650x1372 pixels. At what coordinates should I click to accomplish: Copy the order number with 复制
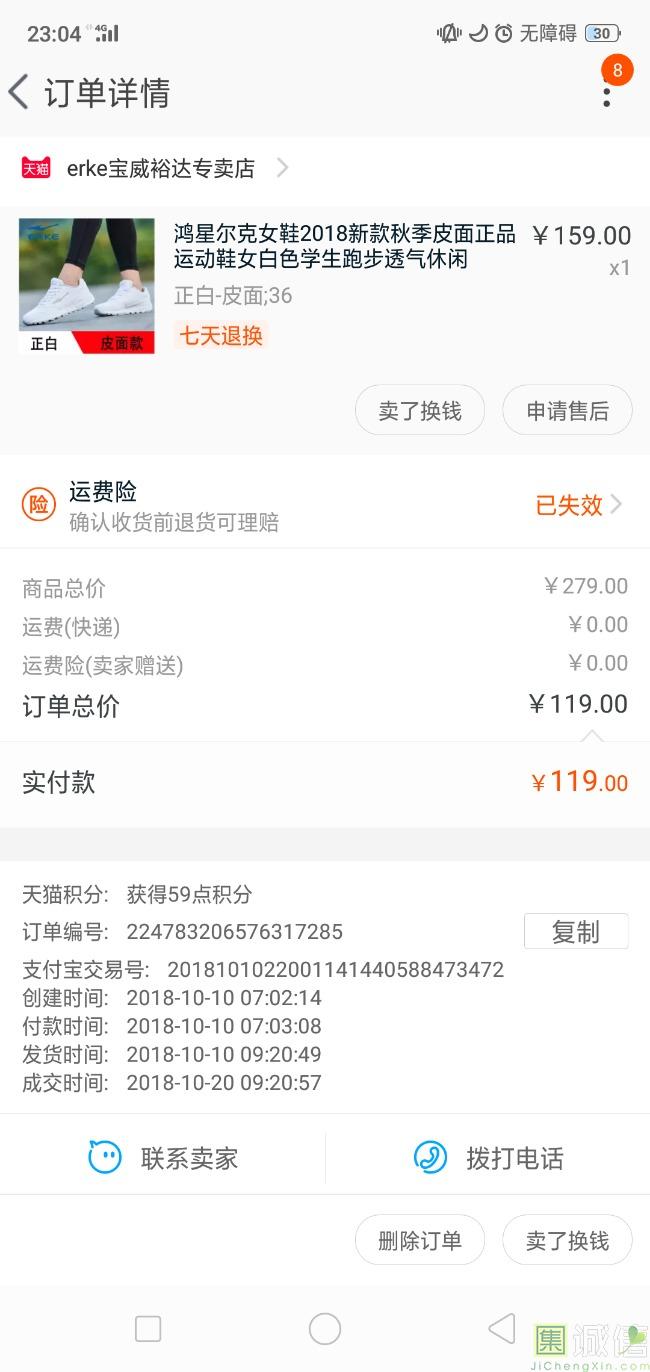click(576, 931)
